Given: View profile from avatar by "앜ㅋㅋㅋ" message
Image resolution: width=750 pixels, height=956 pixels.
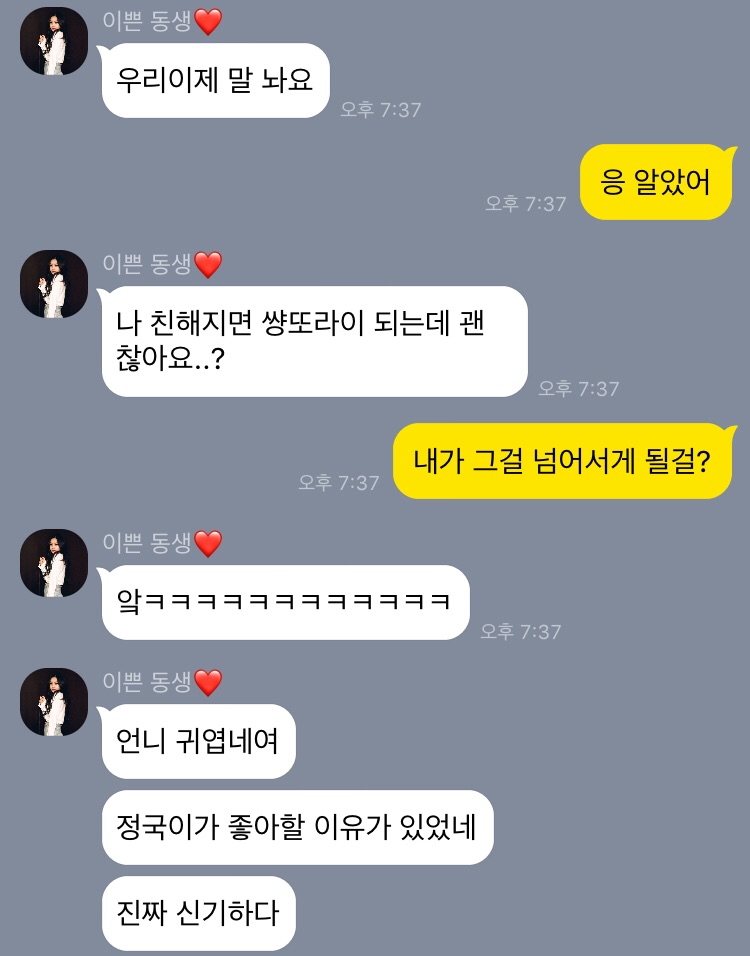Looking at the screenshot, I should click(54, 563).
